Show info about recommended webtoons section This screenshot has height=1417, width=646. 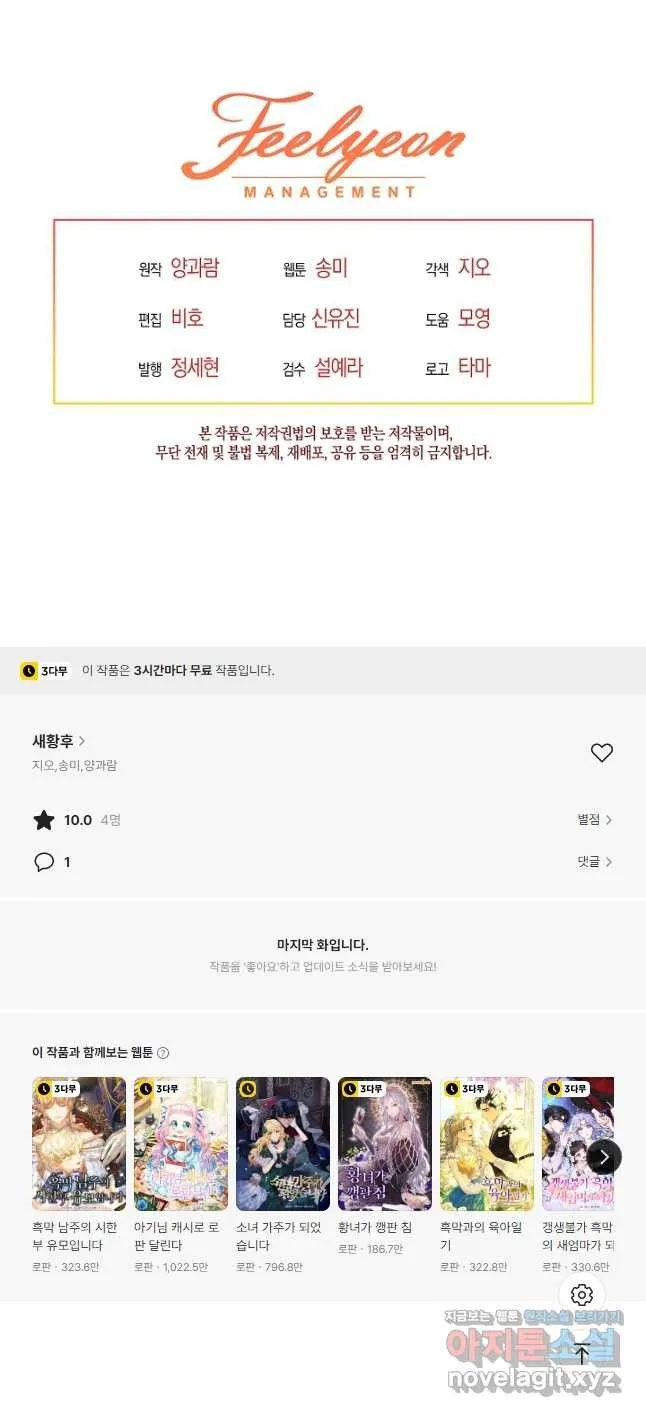click(x=164, y=1053)
